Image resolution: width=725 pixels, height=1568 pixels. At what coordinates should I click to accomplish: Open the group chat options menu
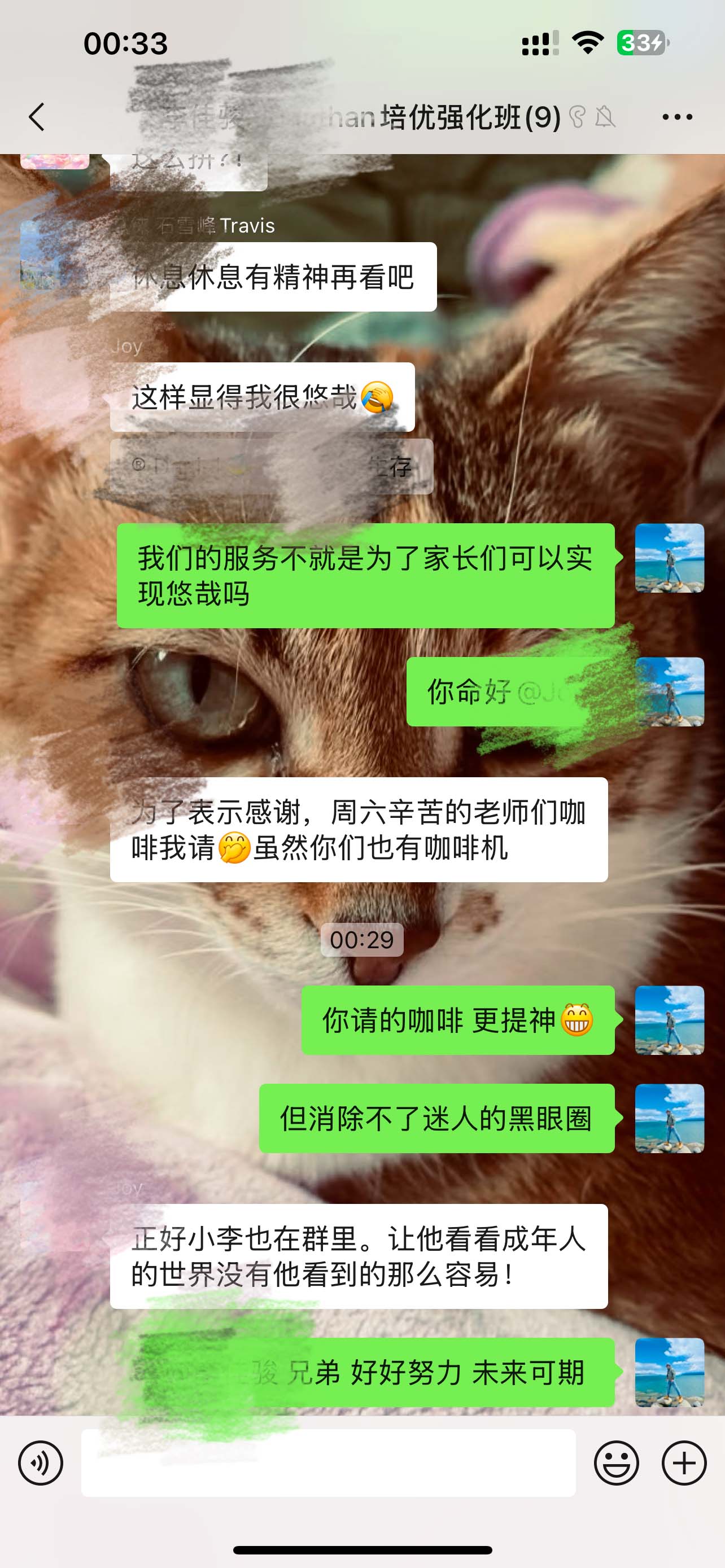[677, 116]
